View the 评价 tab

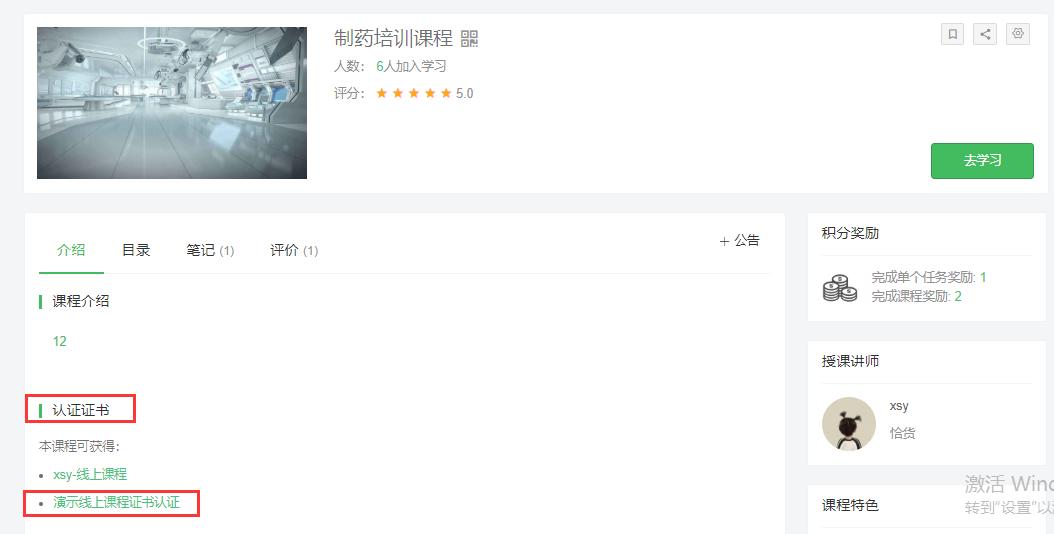point(294,250)
